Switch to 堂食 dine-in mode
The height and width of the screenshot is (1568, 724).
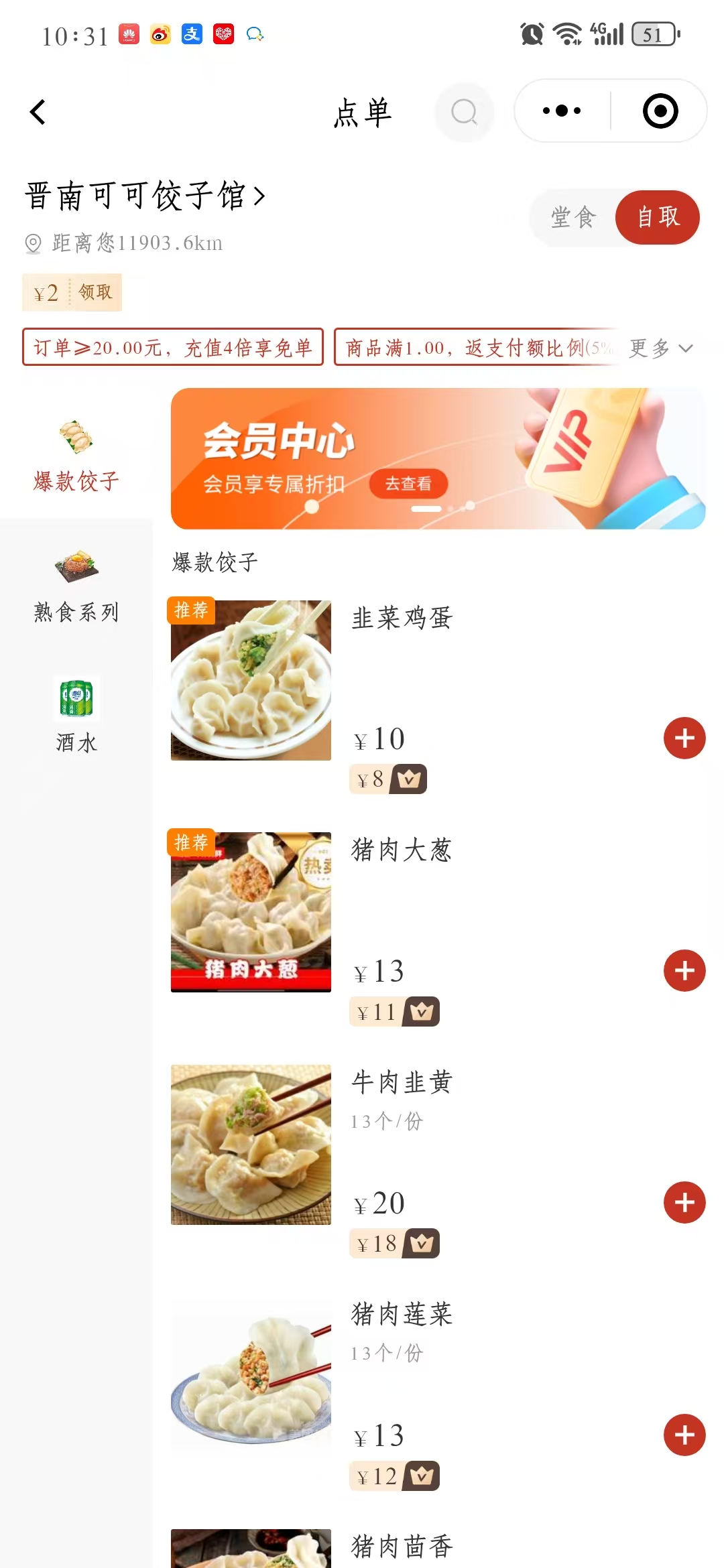573,217
